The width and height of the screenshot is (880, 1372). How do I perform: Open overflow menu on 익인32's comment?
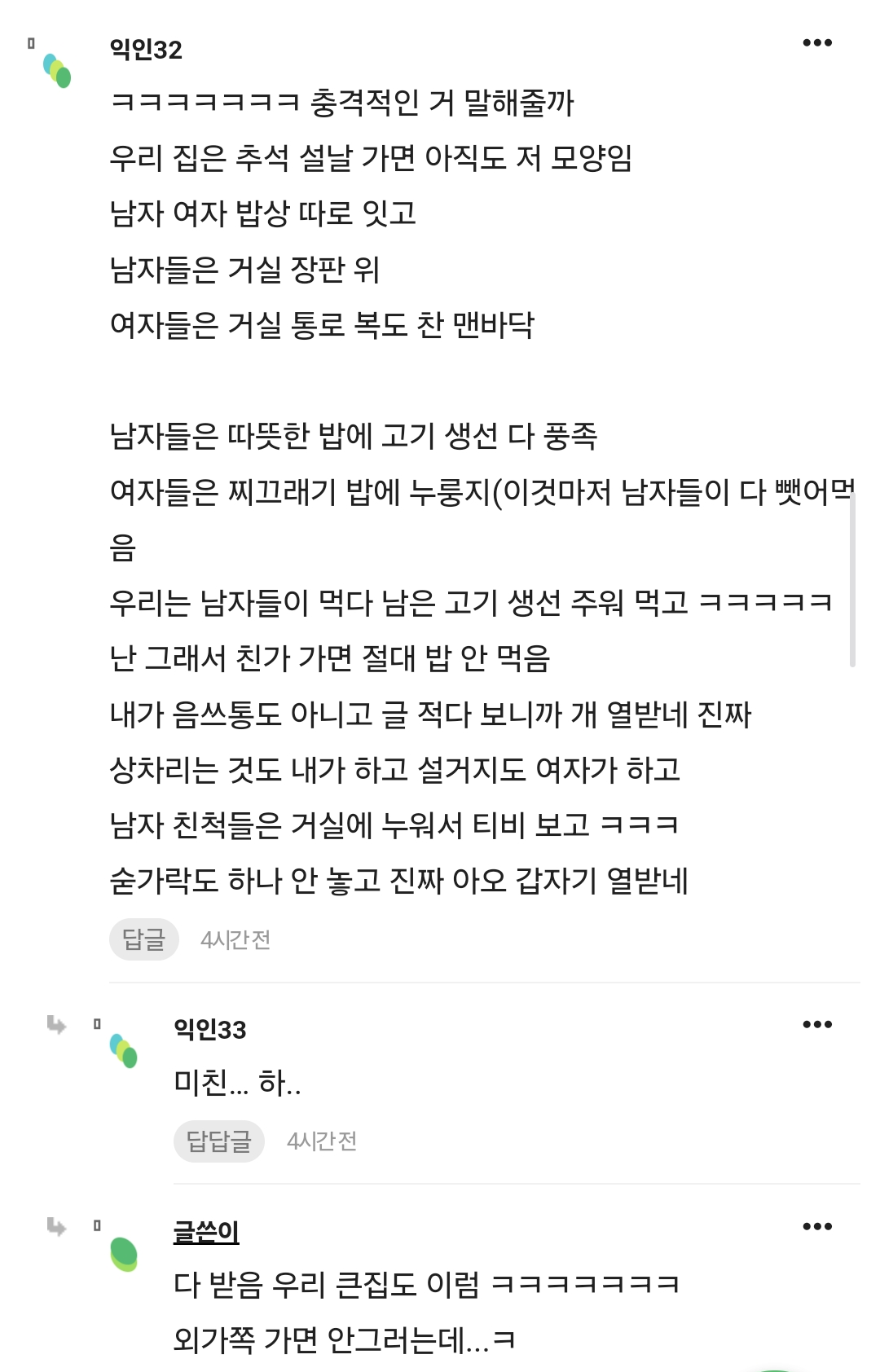(816, 43)
